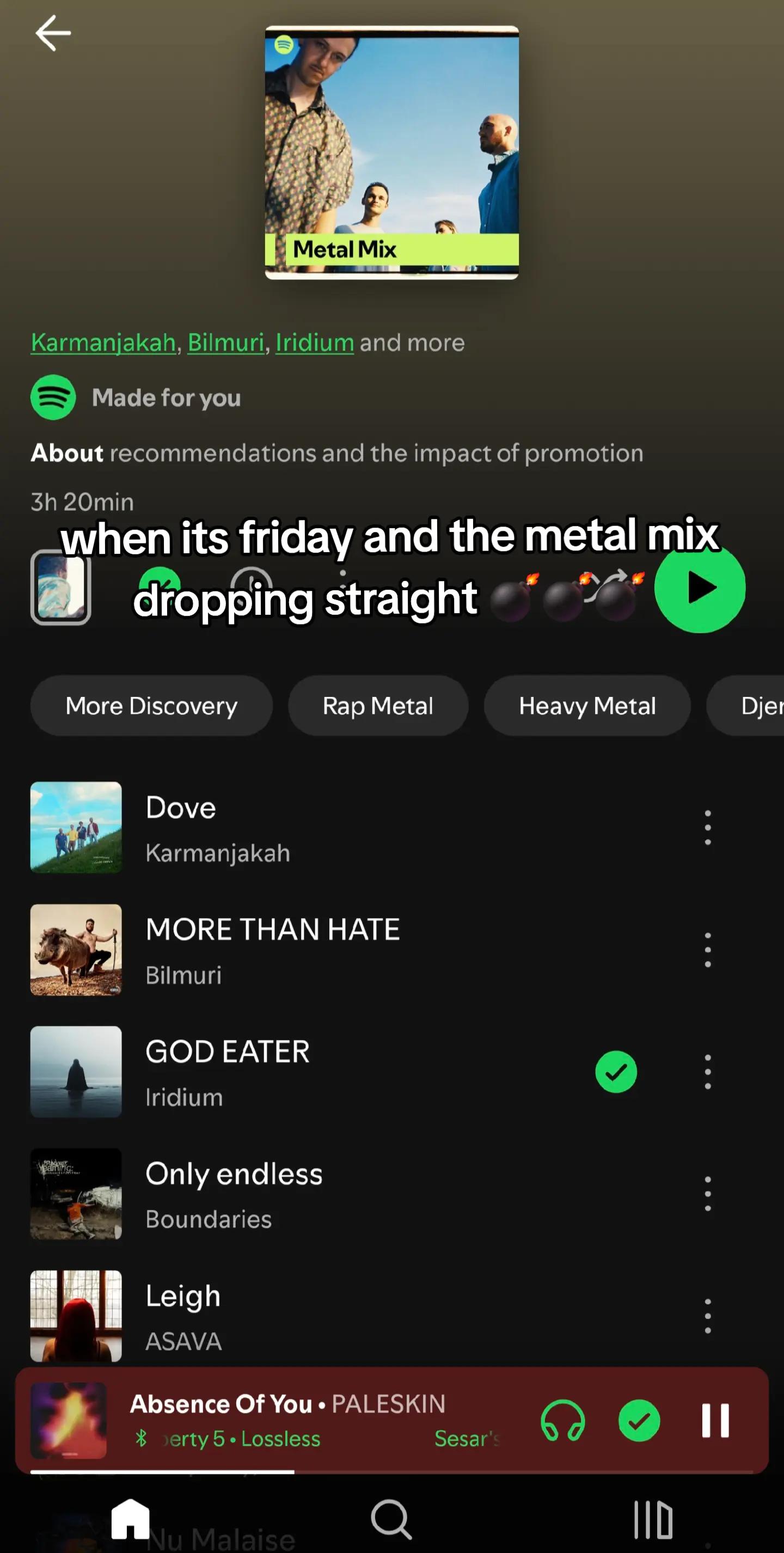The height and width of the screenshot is (1553, 784).
Task: Switch to the Your Library tab
Action: click(x=653, y=1519)
